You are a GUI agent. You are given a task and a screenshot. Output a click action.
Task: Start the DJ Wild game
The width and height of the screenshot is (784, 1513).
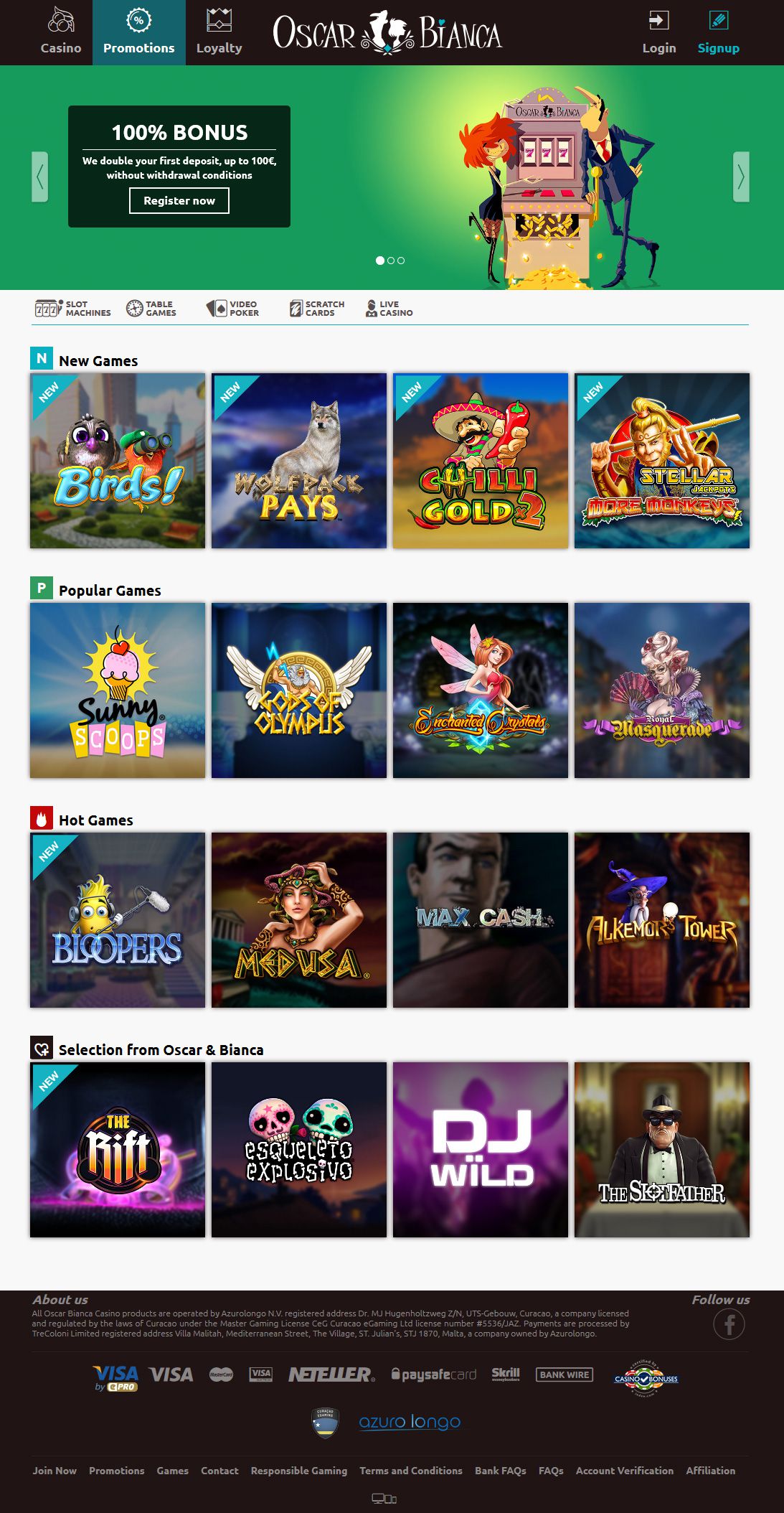click(x=481, y=1150)
